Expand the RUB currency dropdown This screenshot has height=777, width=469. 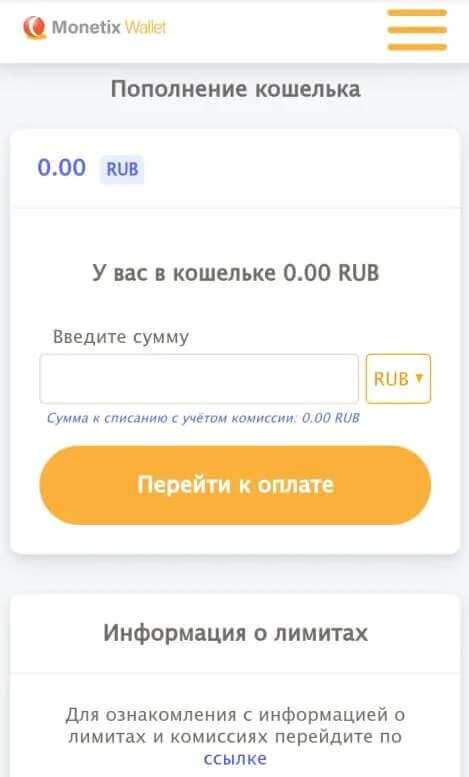(x=398, y=379)
